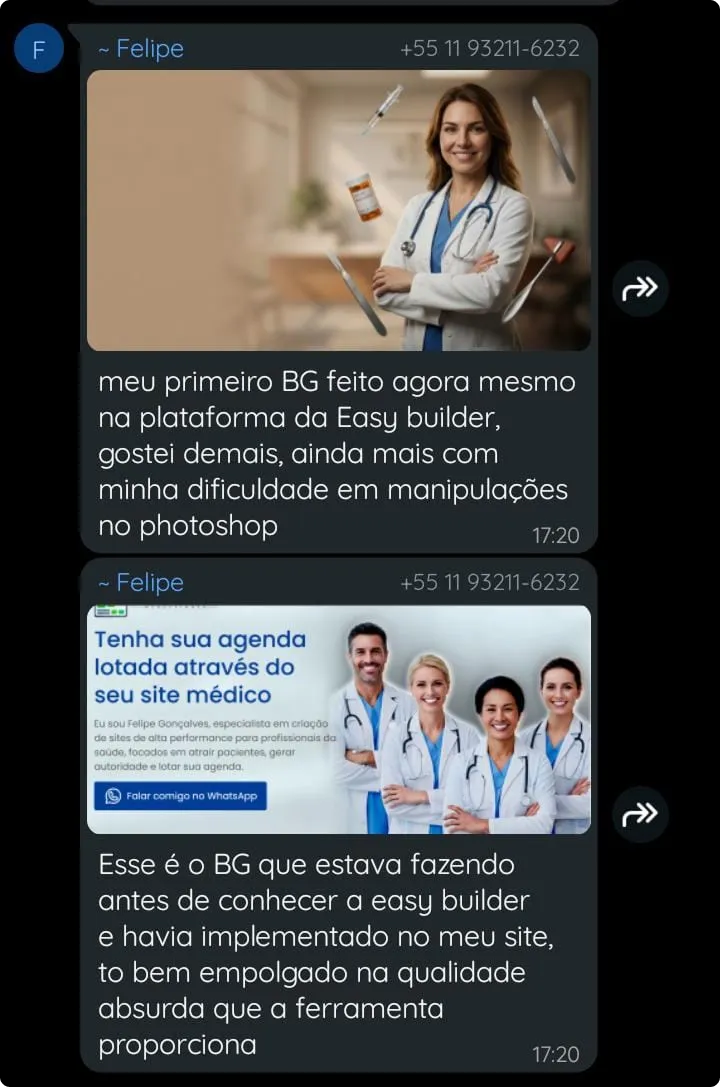
Task: Open the 'Tenha sua agenda lotada' banner image
Action: [x=338, y=719]
